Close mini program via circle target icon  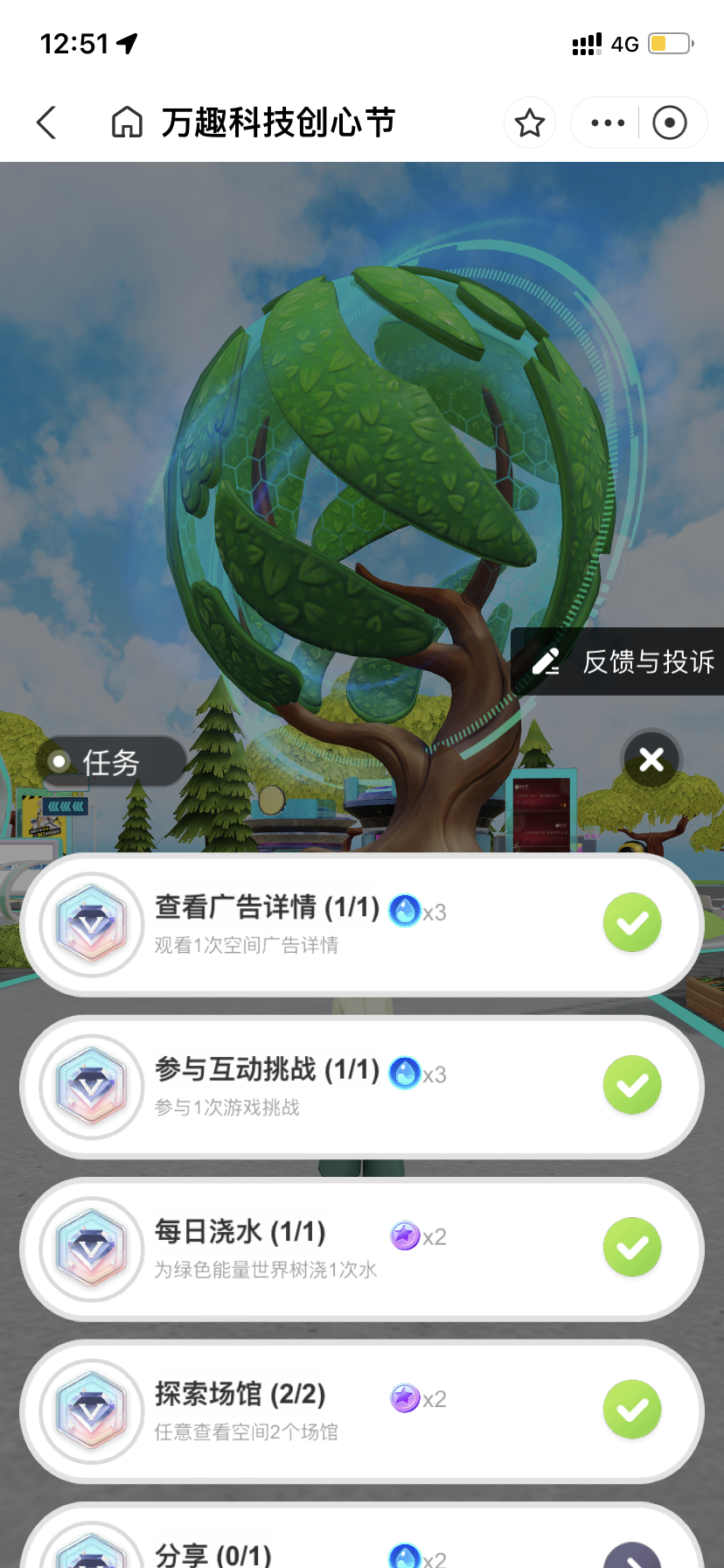[670, 122]
